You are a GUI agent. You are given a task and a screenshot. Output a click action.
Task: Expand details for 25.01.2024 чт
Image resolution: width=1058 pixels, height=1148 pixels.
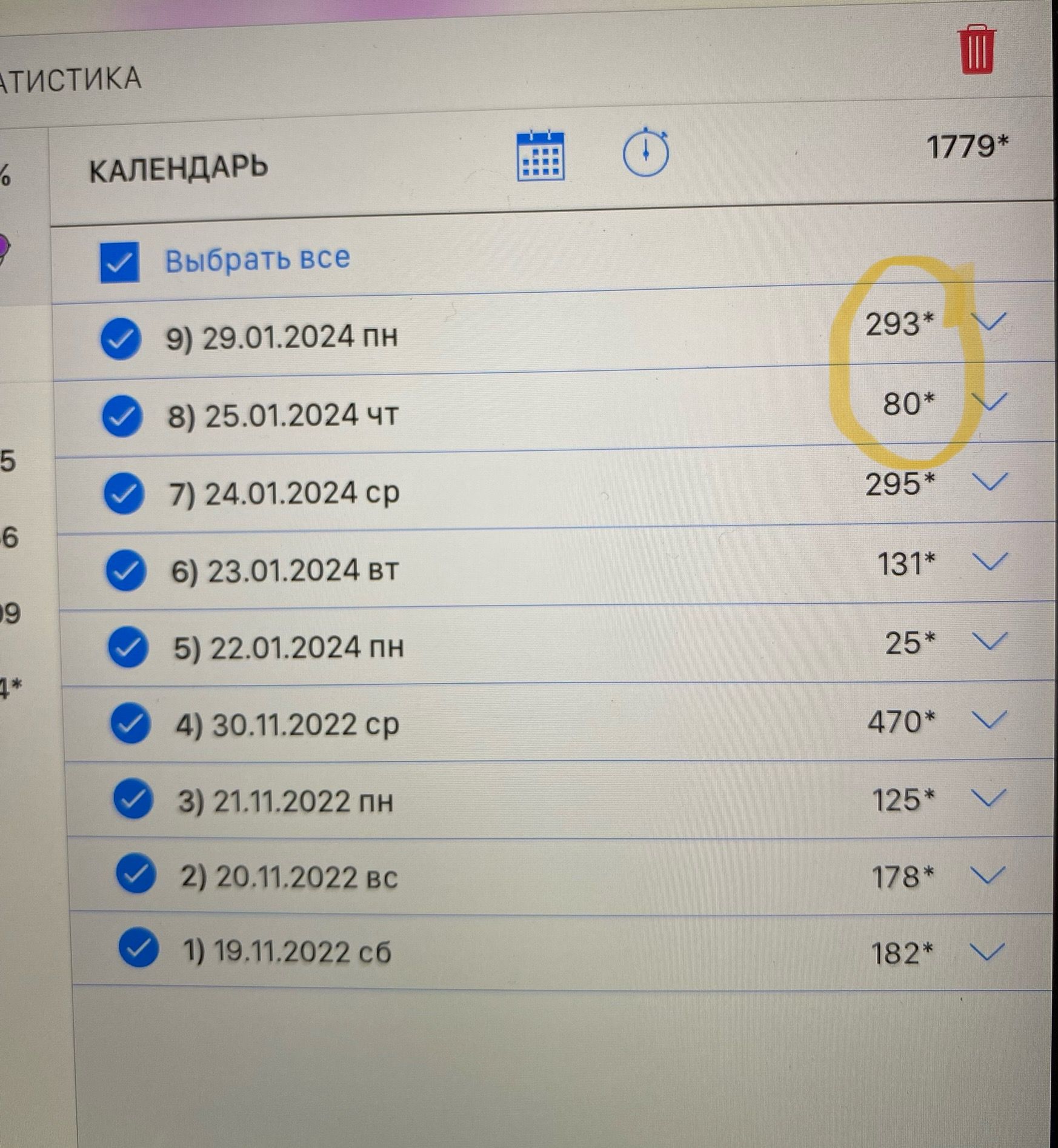pos(989,401)
